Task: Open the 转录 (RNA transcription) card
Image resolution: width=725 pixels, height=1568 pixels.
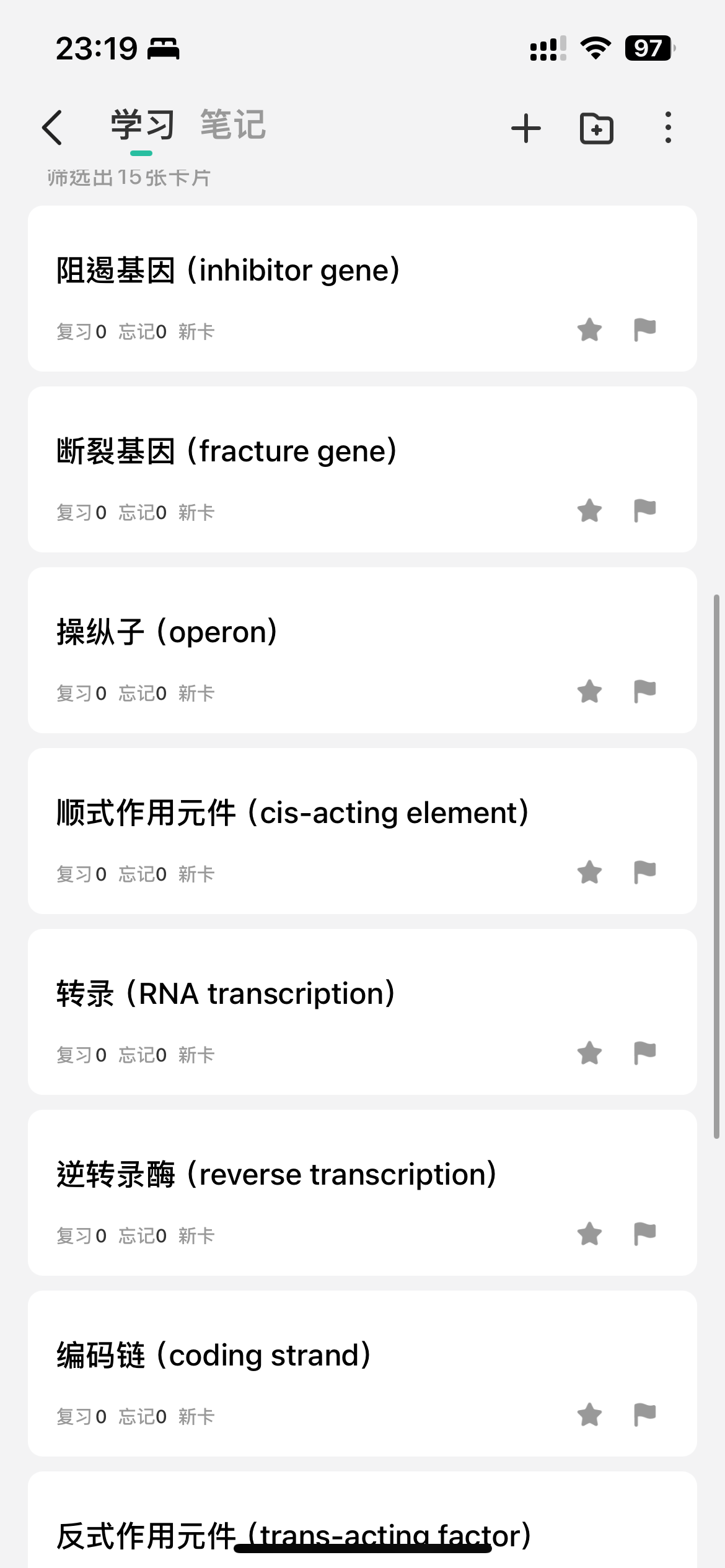Action: [x=362, y=1012]
